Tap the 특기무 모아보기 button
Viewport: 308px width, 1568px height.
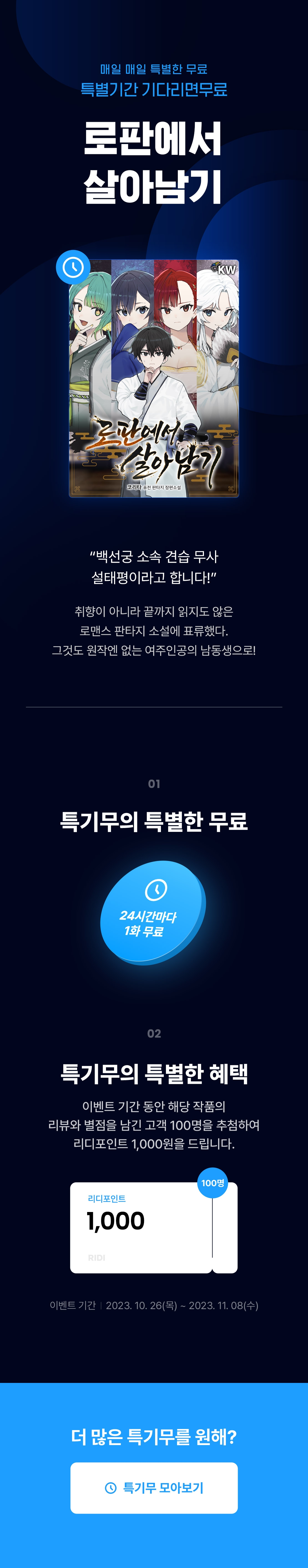pos(154,1488)
